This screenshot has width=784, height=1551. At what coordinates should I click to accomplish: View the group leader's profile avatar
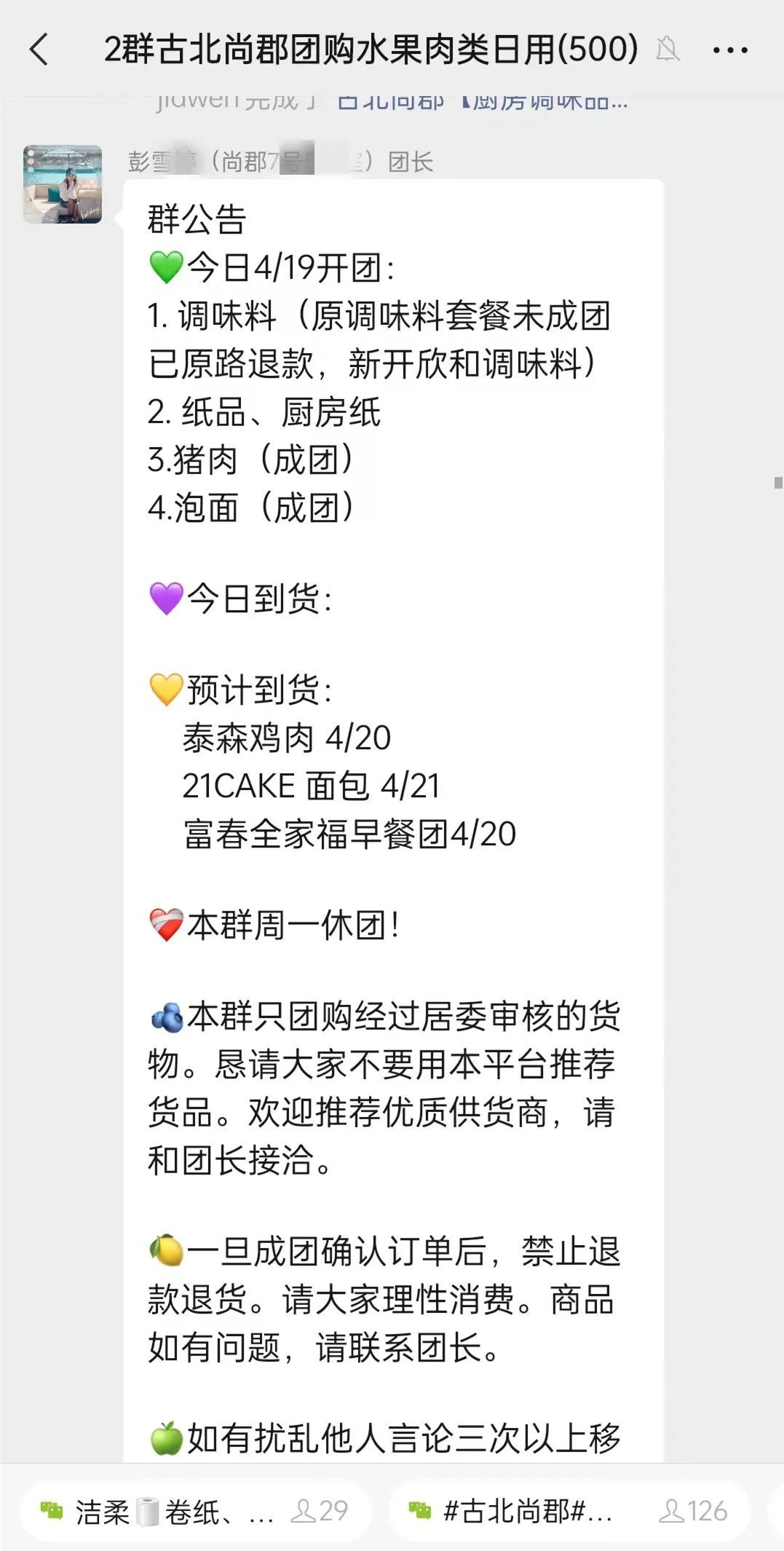pyautogui.click(x=63, y=184)
